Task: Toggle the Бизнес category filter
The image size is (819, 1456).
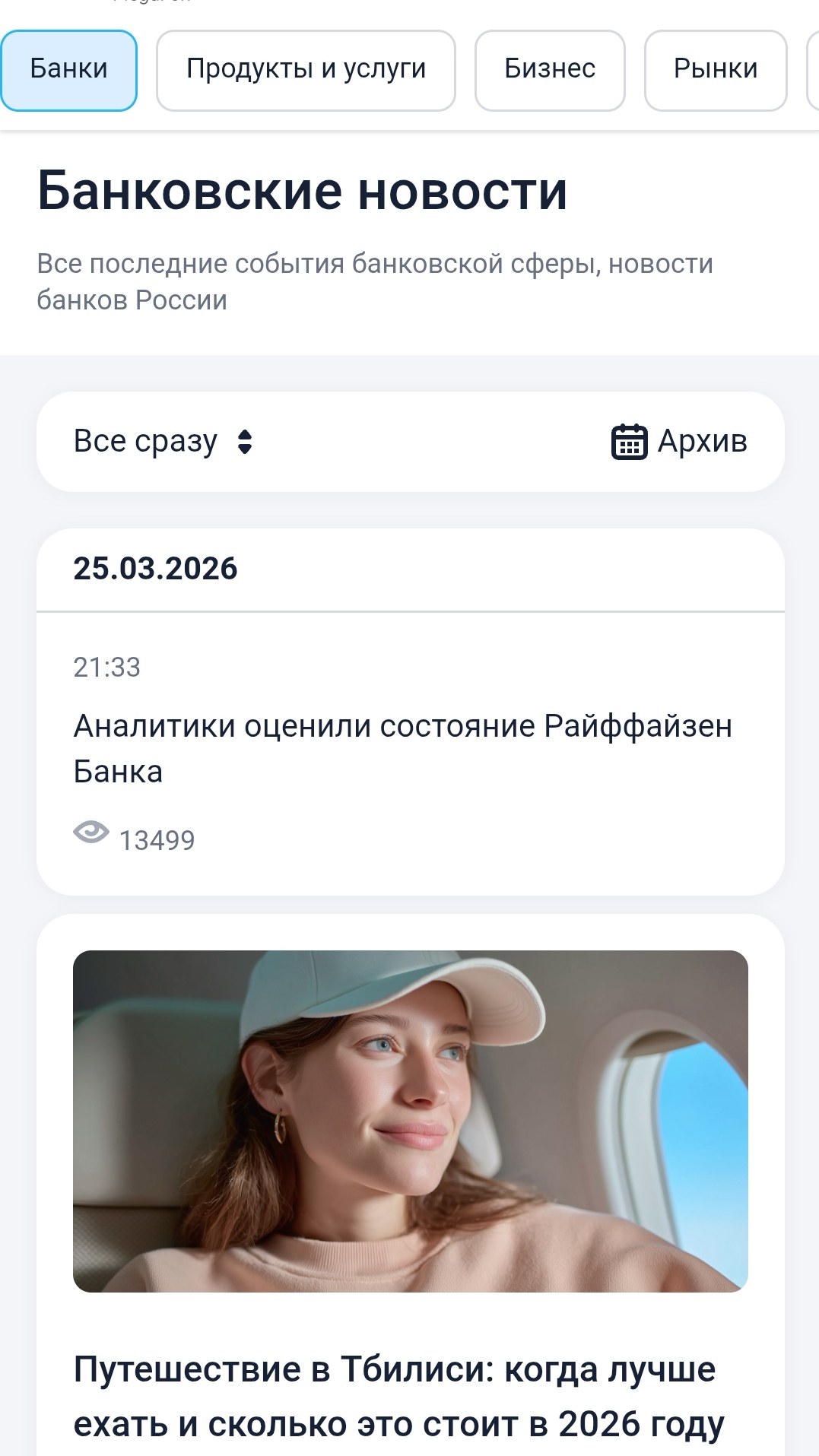Action: [549, 69]
